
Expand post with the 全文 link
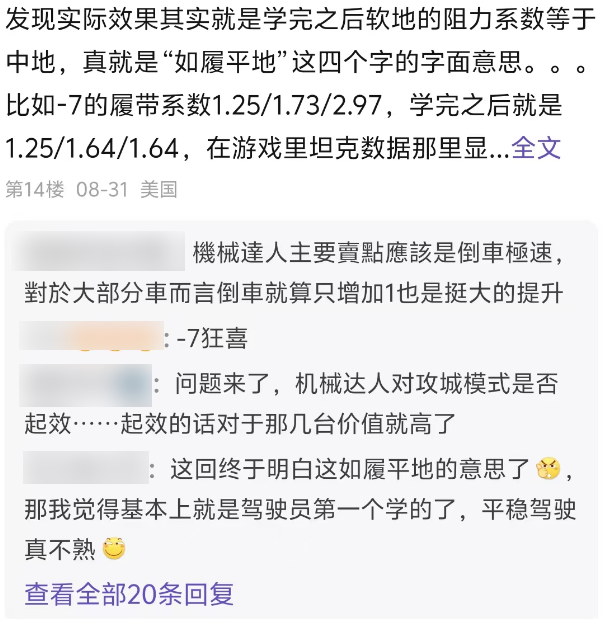[536, 149]
